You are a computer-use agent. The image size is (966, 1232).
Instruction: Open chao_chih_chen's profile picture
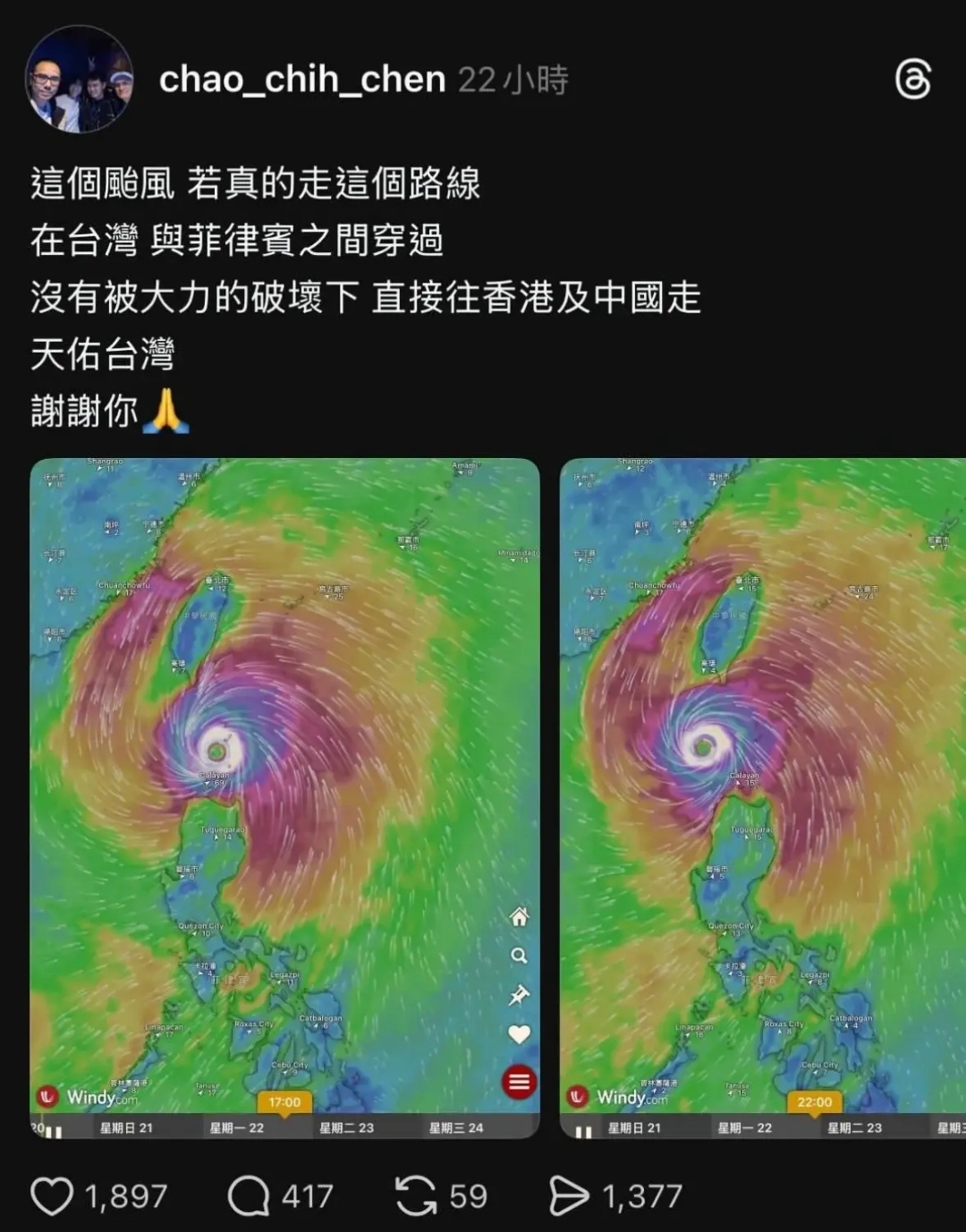(x=79, y=80)
